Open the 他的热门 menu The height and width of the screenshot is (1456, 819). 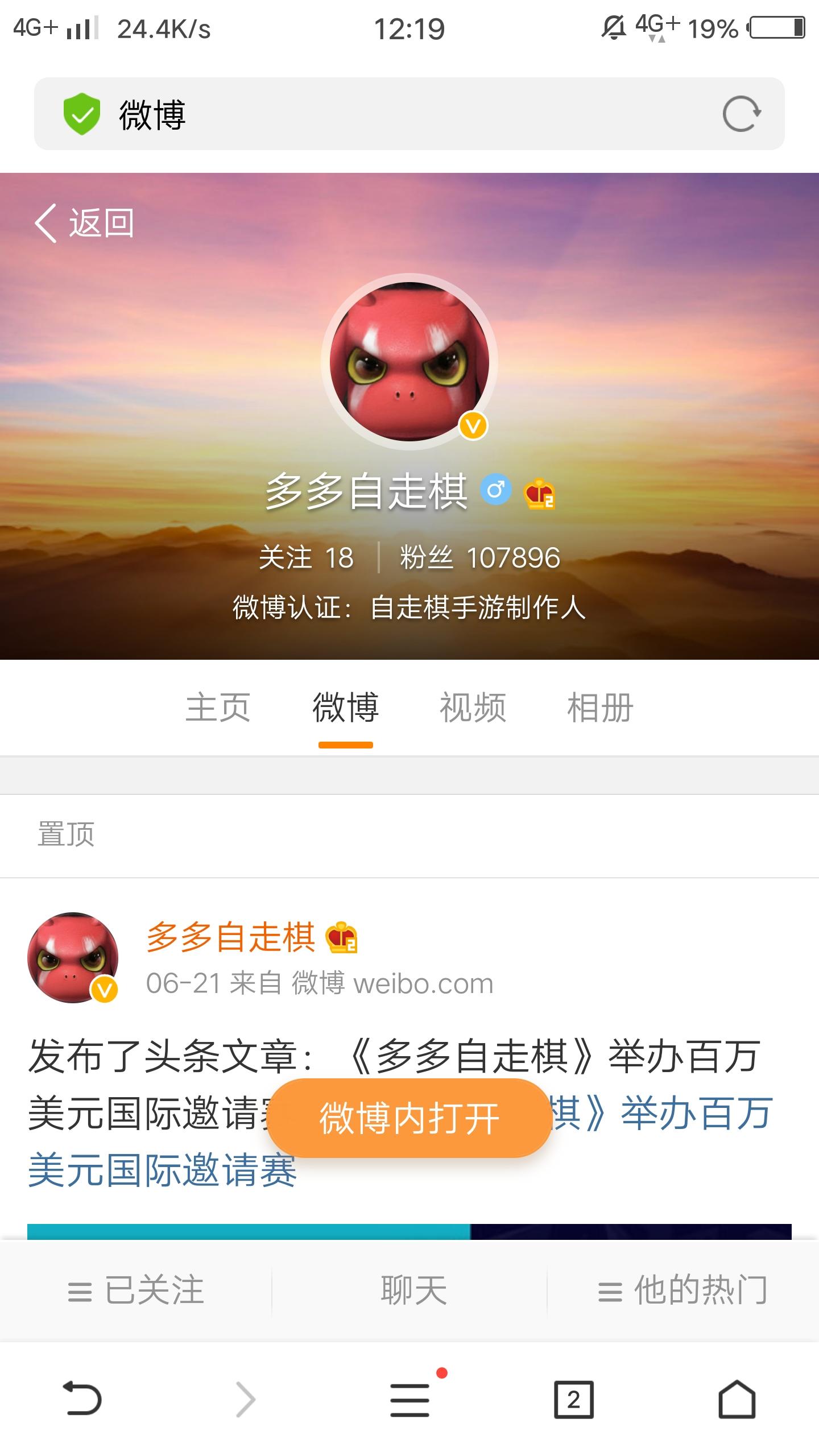[x=682, y=1289]
